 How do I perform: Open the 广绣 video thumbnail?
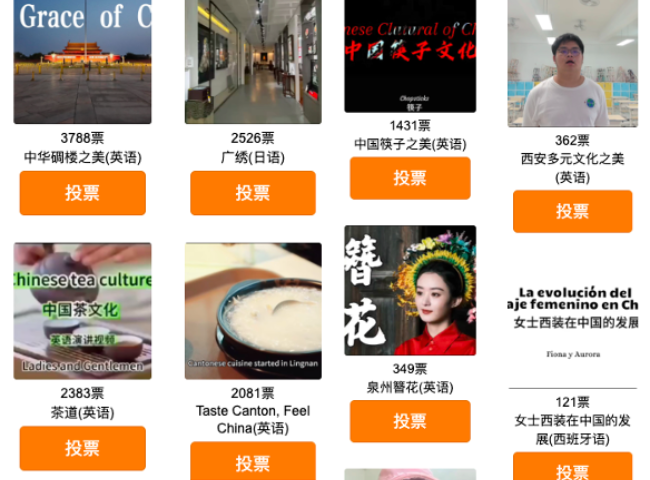(252, 62)
